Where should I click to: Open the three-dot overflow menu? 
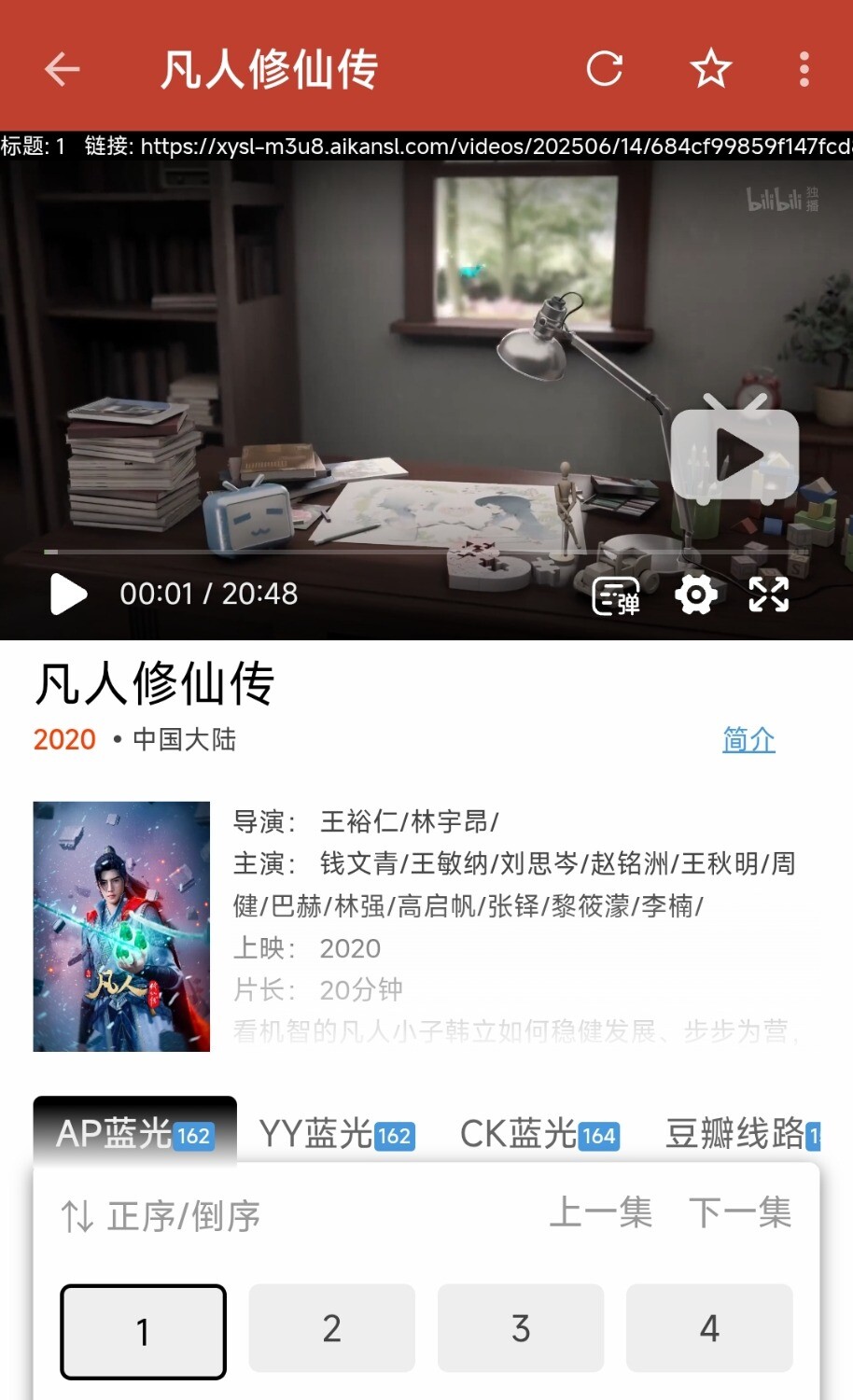coord(804,69)
